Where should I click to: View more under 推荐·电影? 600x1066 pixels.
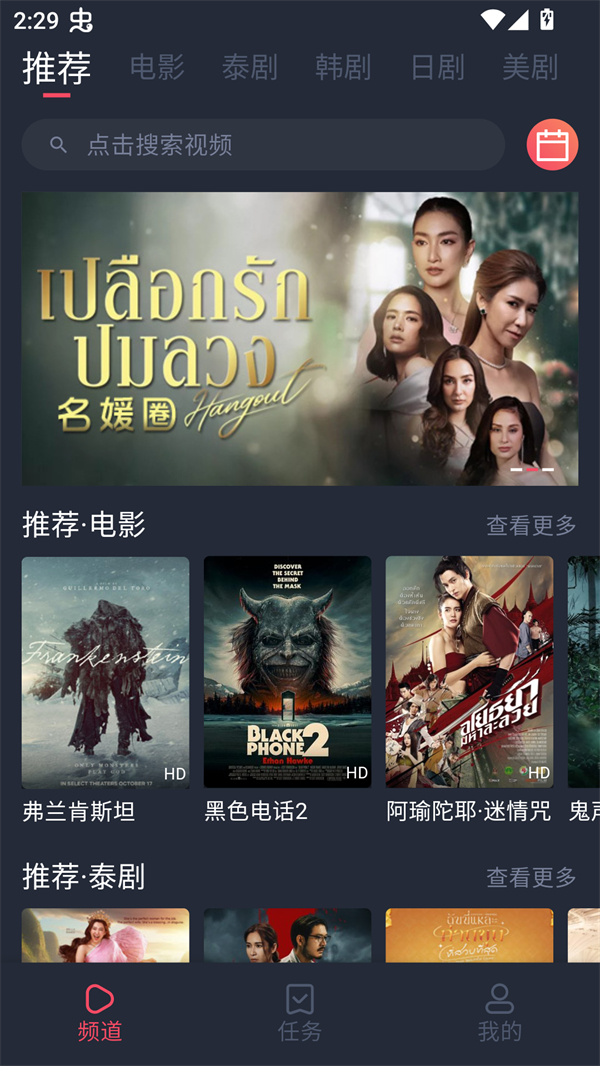click(531, 525)
